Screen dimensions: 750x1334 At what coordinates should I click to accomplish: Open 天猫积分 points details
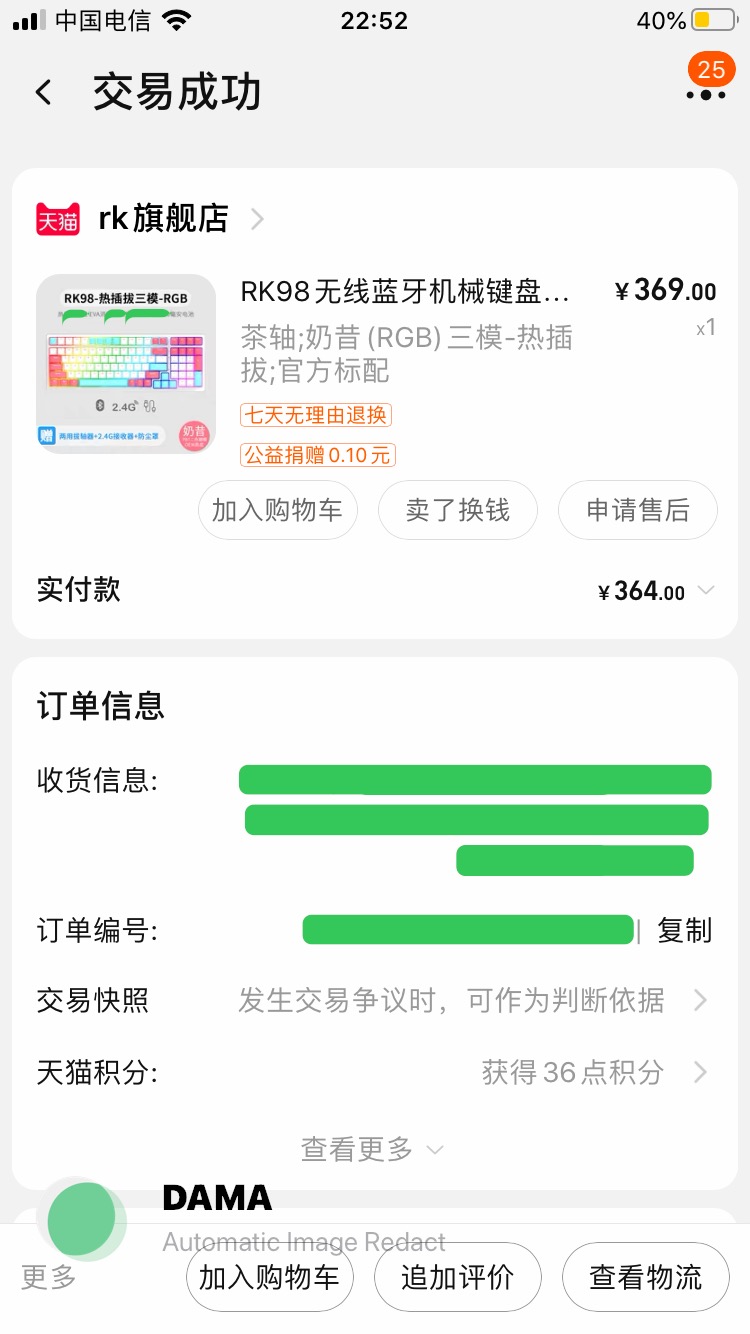pos(373,1073)
